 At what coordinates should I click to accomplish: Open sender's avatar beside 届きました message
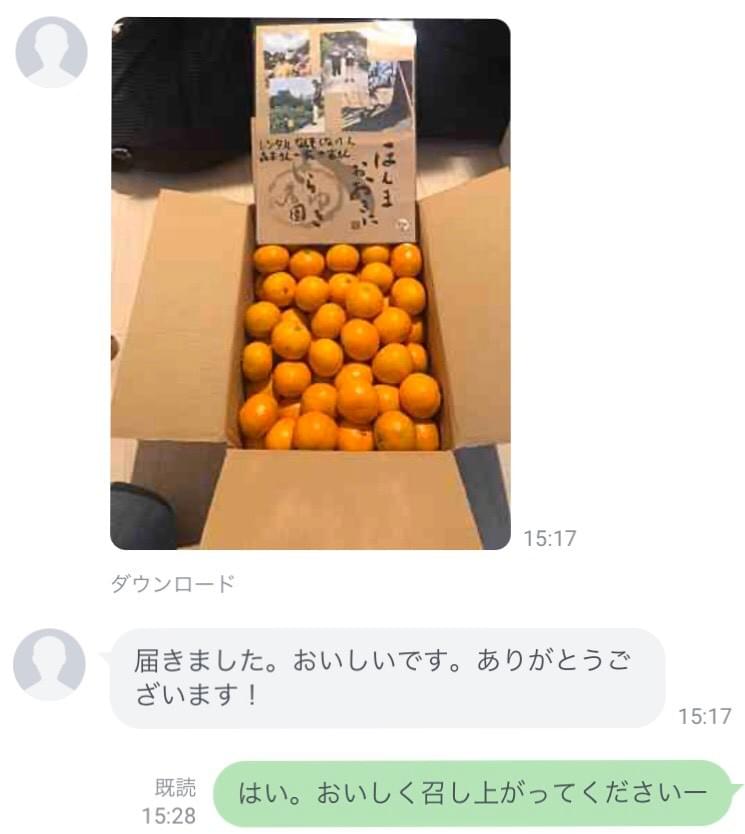pos(49,664)
